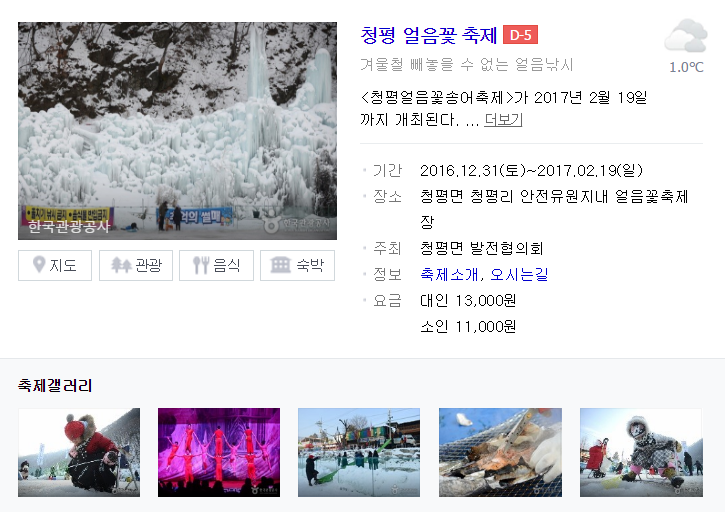Open the 음식 food button
The width and height of the screenshot is (725, 512).
pyautogui.click(x=216, y=265)
